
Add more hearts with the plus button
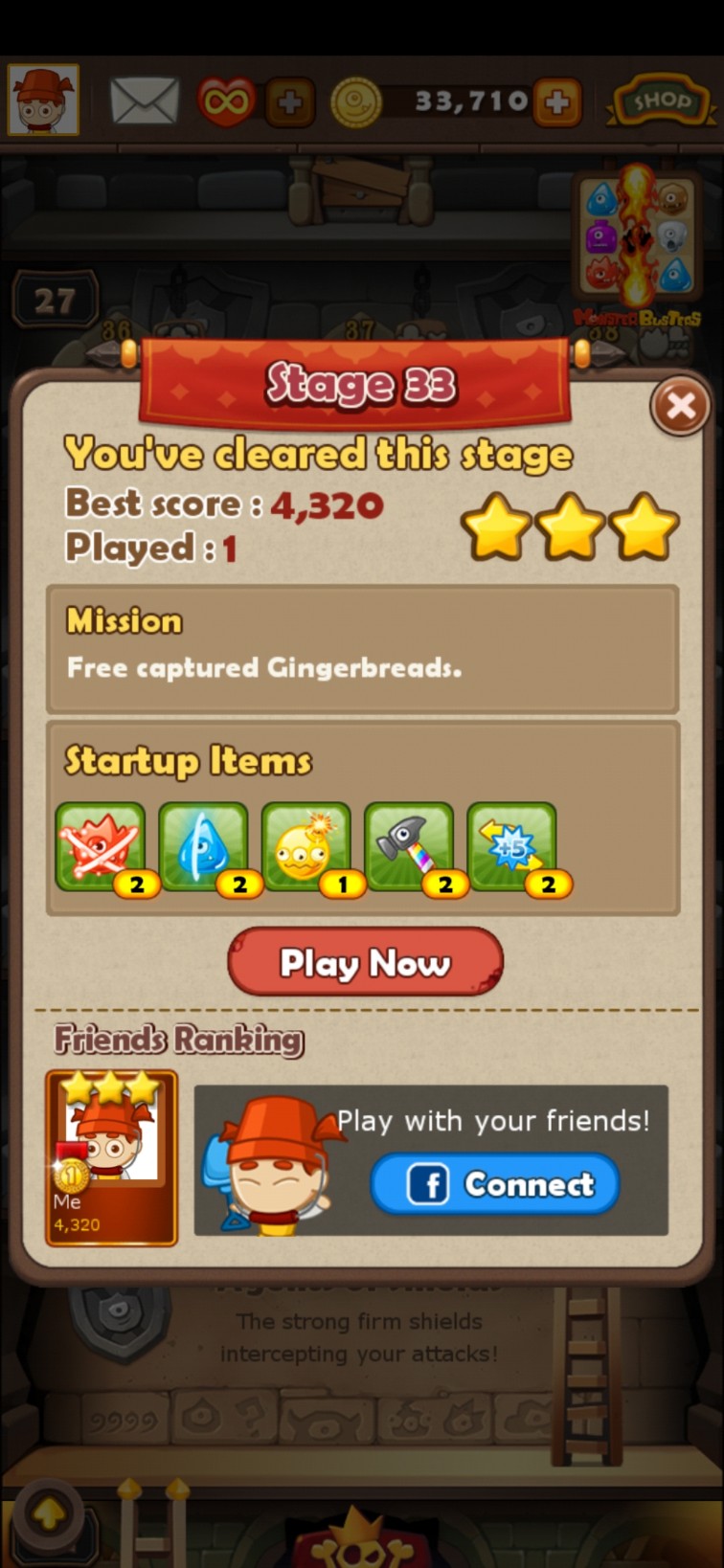[x=289, y=101]
